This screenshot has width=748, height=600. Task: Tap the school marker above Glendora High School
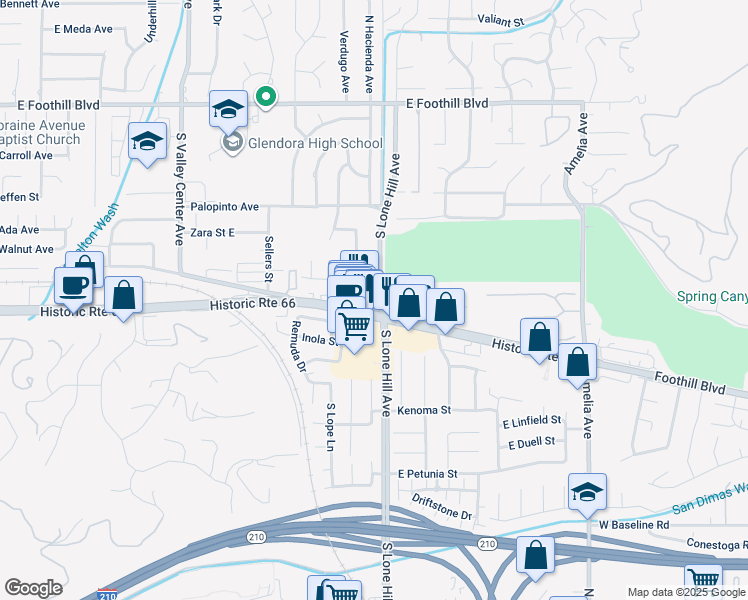click(228, 108)
